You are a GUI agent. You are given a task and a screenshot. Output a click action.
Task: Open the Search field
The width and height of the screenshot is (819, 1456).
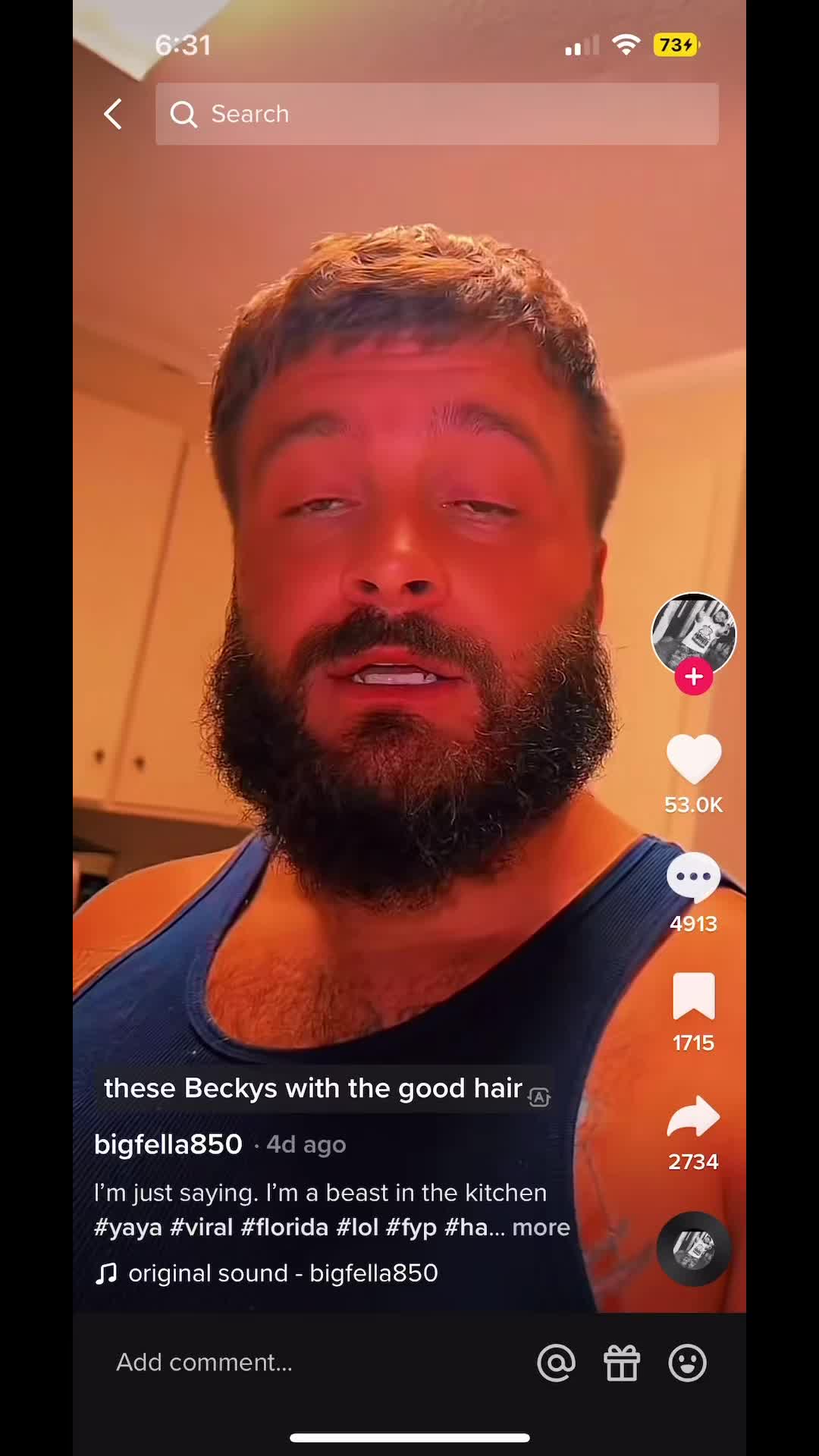(437, 114)
